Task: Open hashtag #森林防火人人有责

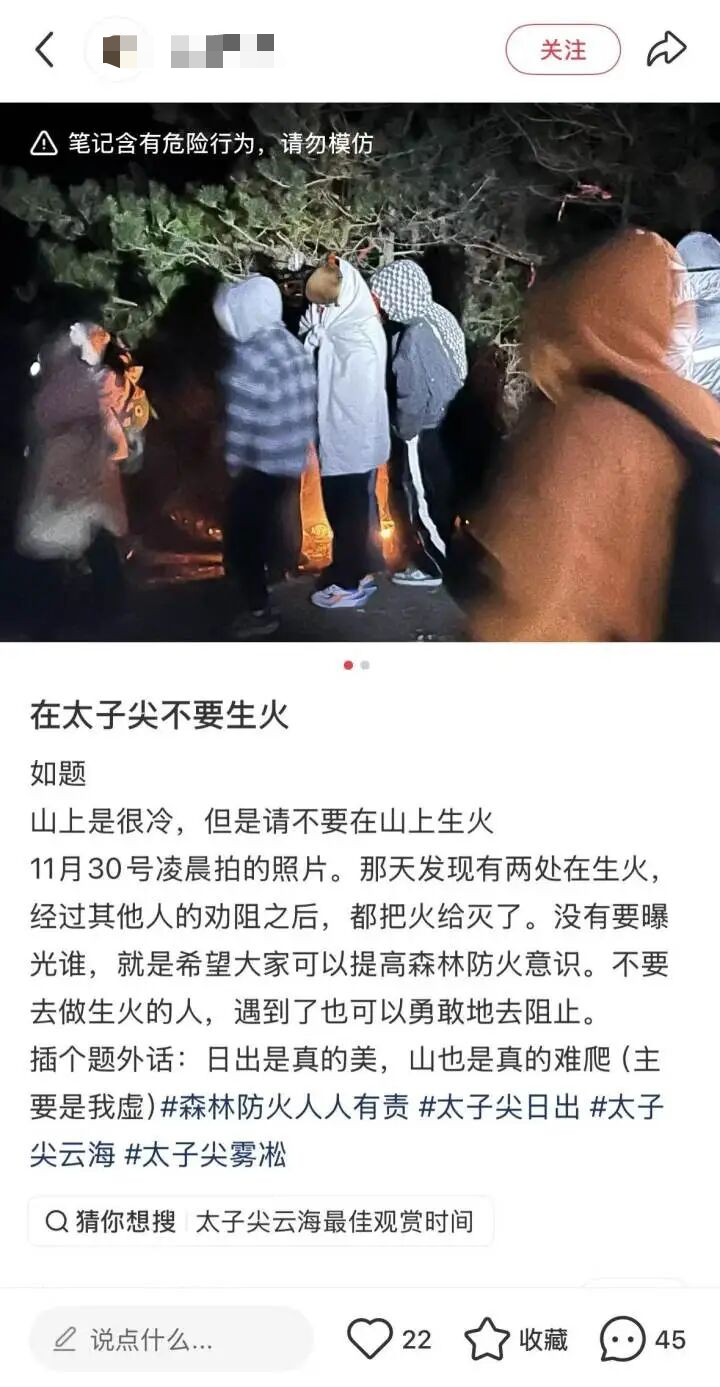Action: pyautogui.click(x=285, y=1108)
